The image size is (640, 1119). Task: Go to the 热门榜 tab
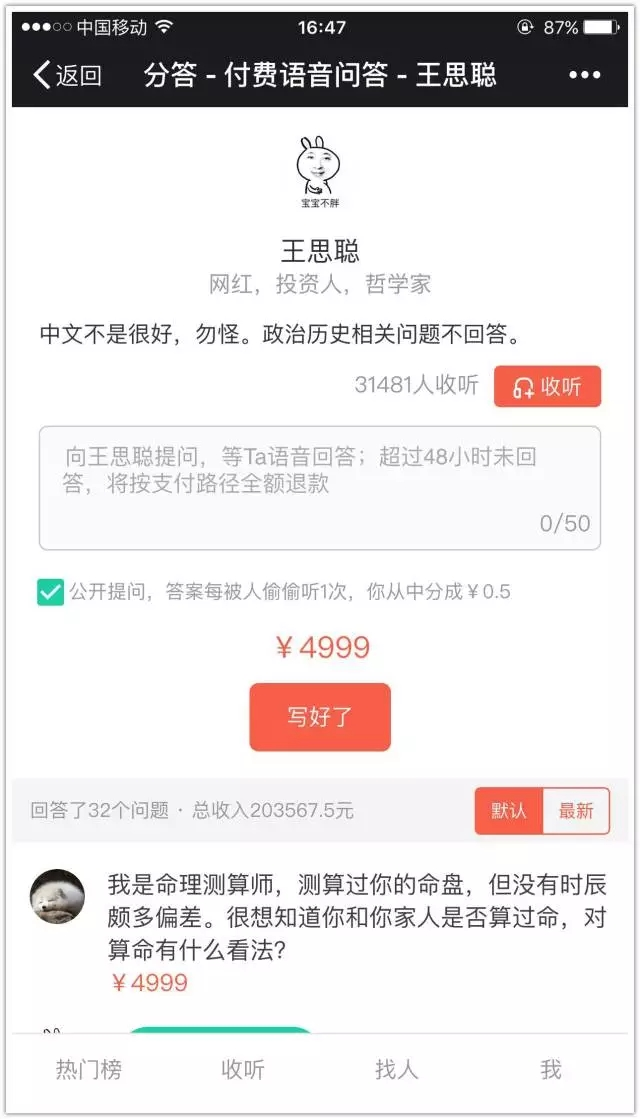click(x=88, y=1070)
